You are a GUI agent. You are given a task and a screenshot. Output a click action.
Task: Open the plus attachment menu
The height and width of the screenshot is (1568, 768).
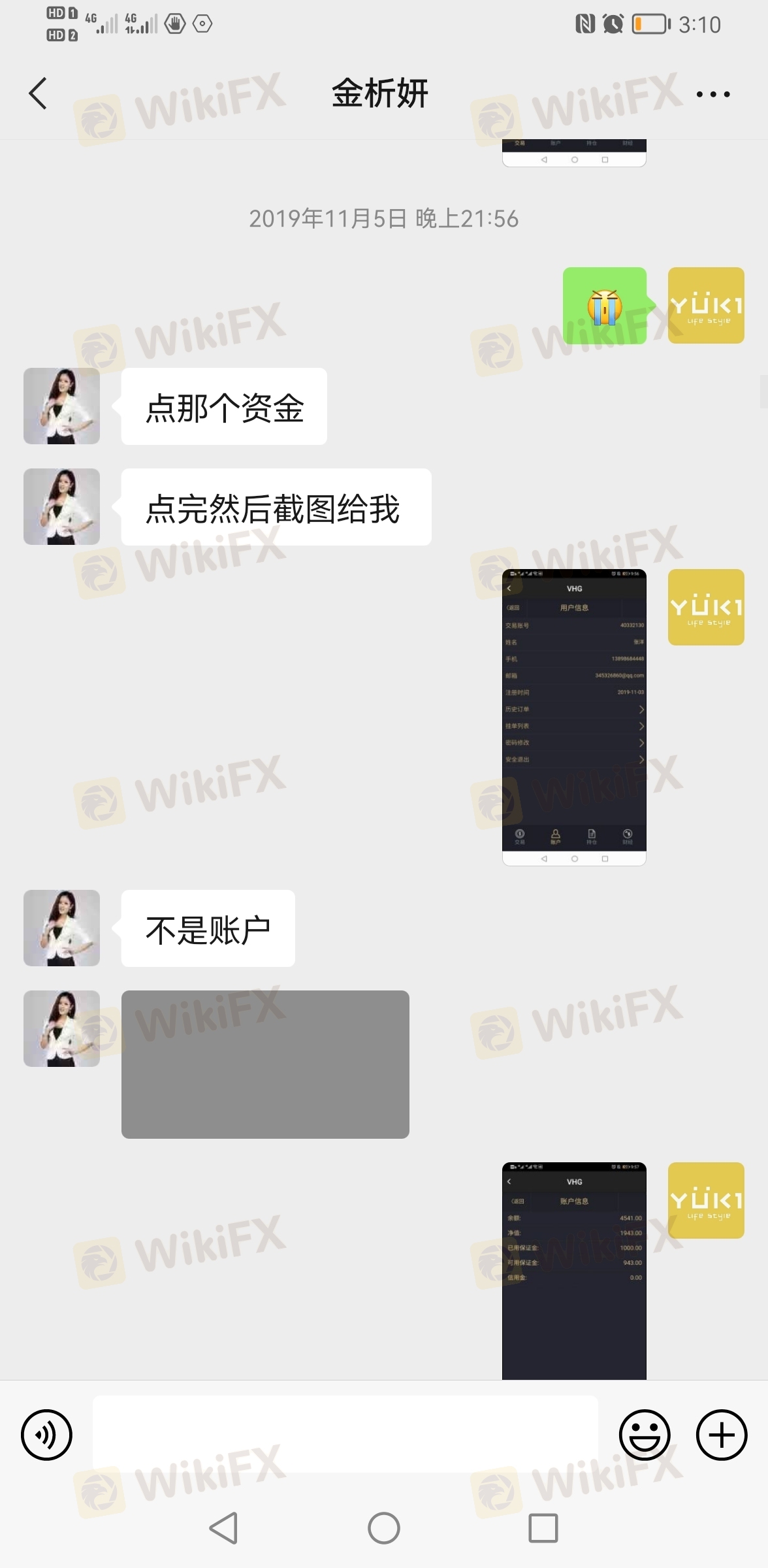point(721,1435)
